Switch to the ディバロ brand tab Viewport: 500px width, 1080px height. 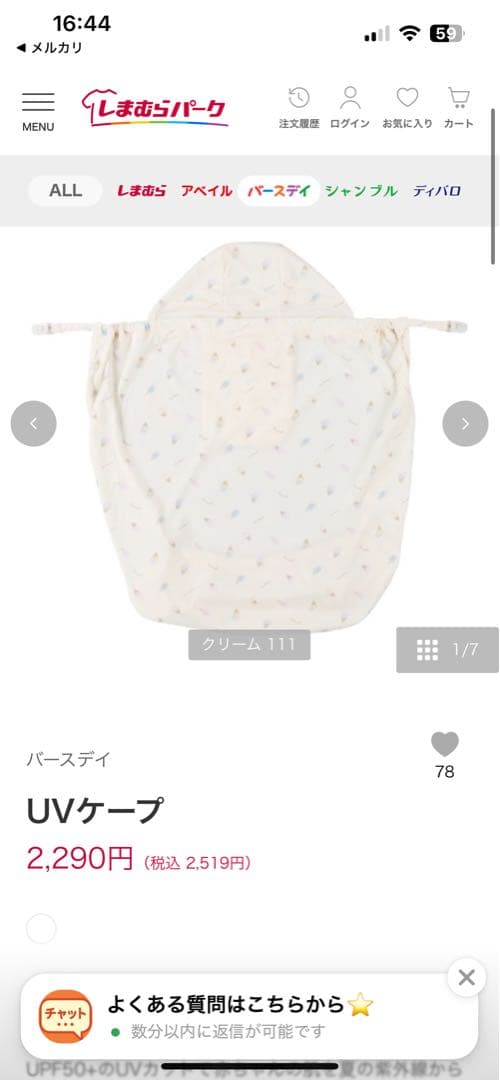437,191
